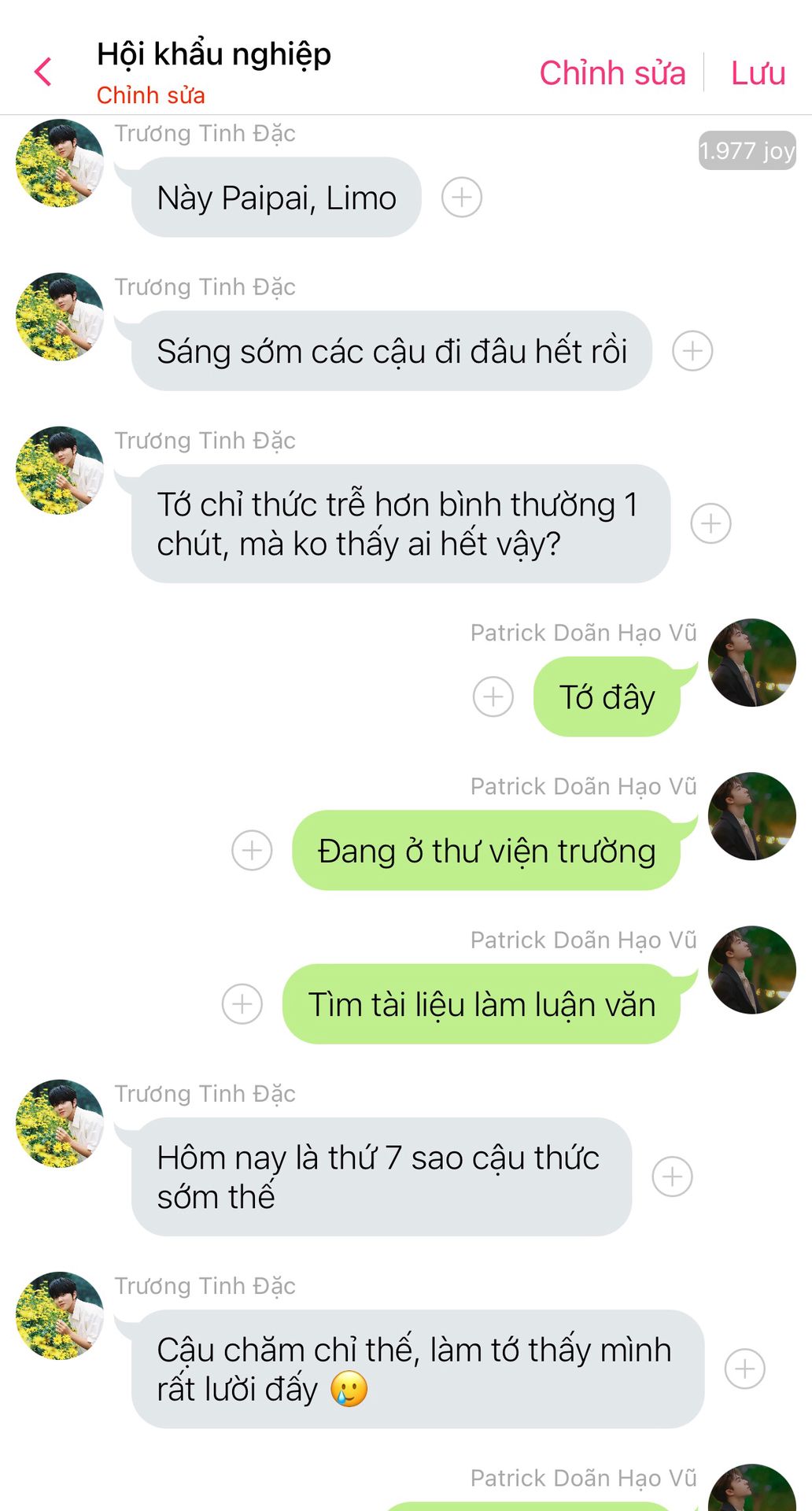812x1511 pixels.
Task: Go back using the pink arrow
Action: (x=43, y=72)
